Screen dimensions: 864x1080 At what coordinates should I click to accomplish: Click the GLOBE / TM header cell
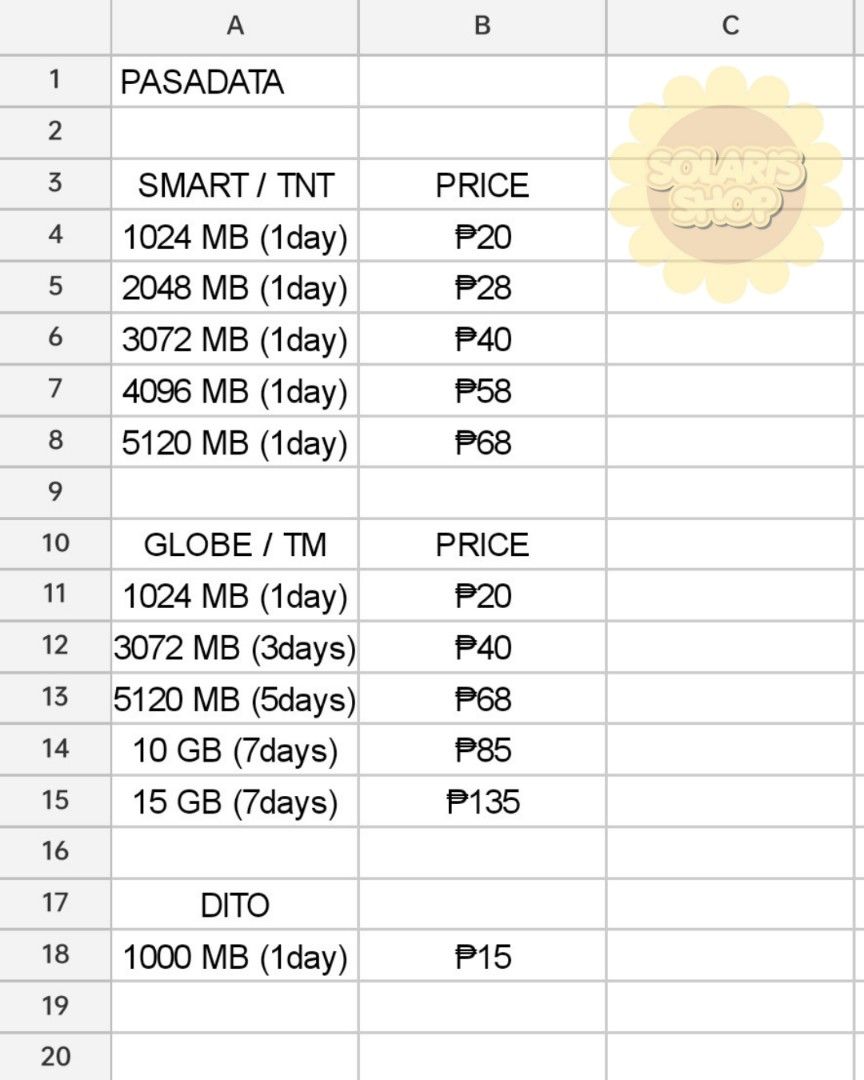(x=235, y=544)
